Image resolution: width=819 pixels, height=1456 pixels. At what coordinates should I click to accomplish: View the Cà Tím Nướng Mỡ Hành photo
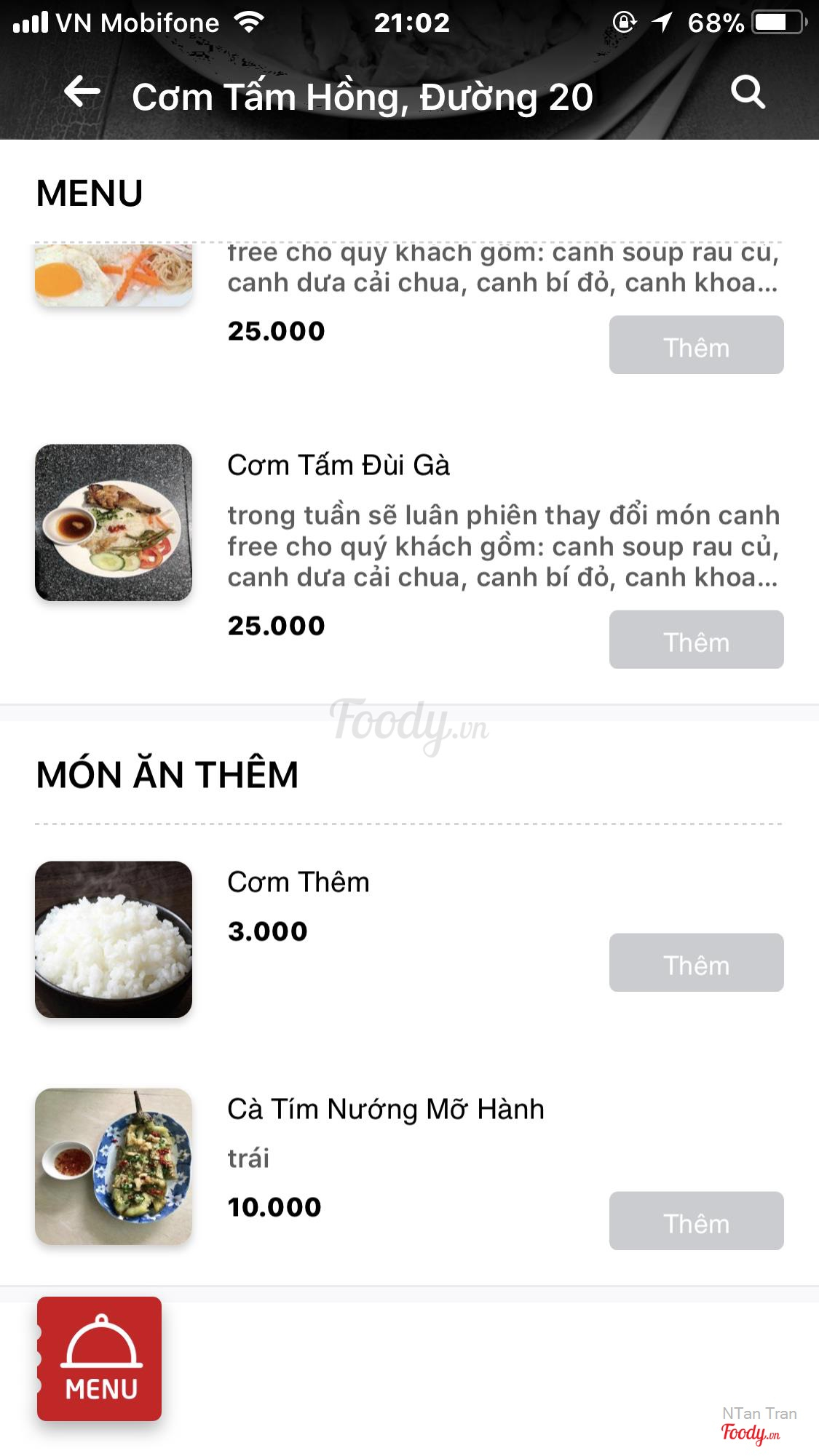click(x=114, y=1166)
